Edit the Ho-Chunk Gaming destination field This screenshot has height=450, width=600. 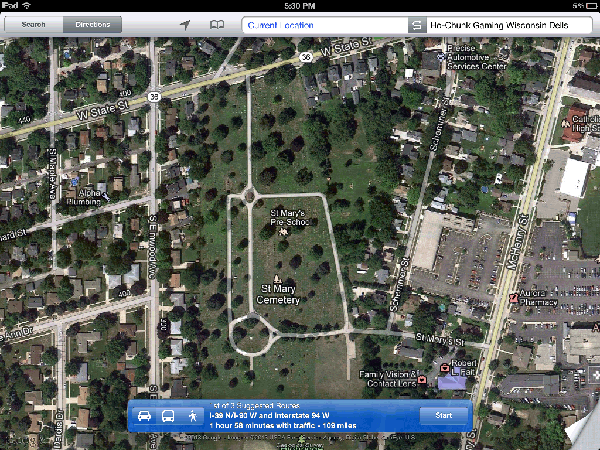[510, 24]
